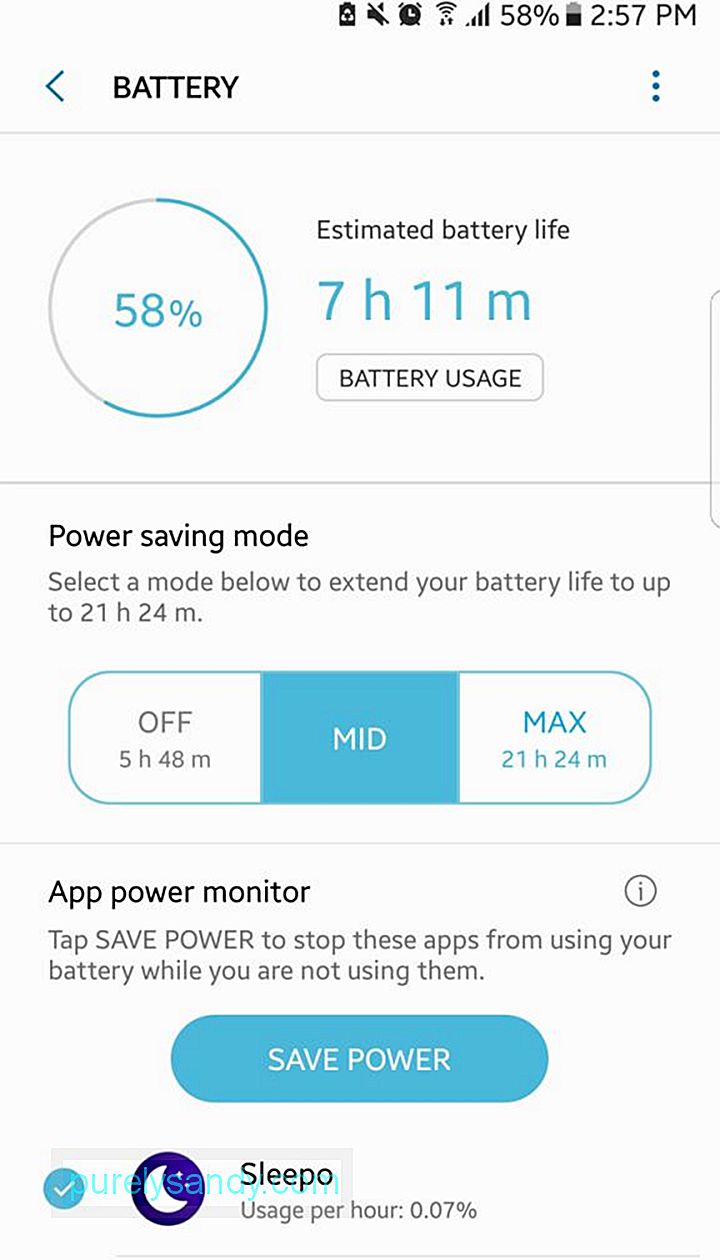Viewport: 720px width, 1260px height.
Task: Open the Battery Usage details
Action: [x=430, y=378]
